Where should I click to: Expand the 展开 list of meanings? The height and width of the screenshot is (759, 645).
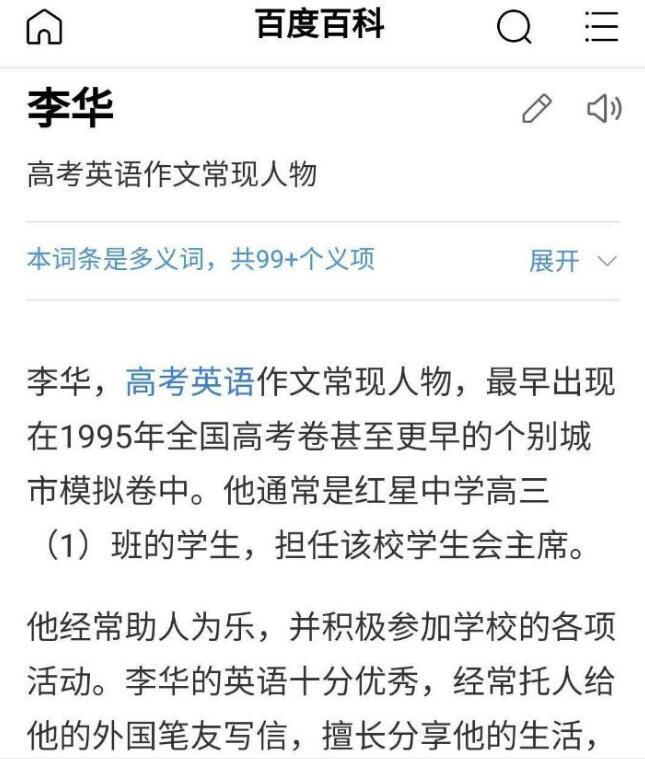(573, 261)
